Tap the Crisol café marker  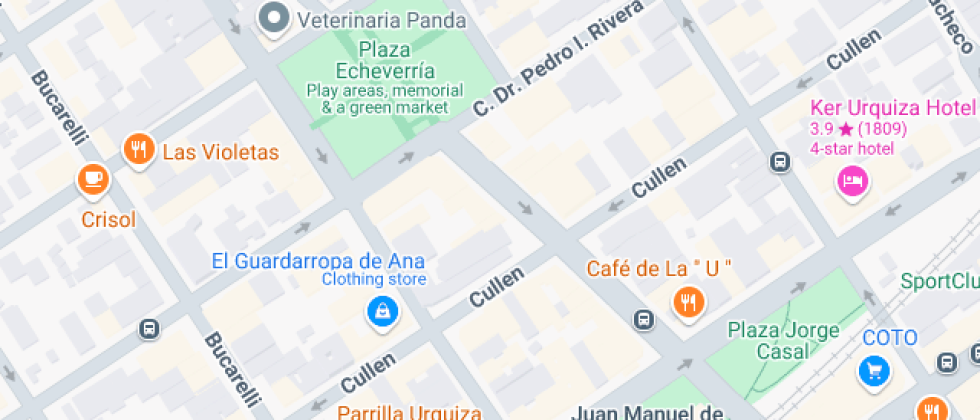pyautogui.click(x=93, y=178)
